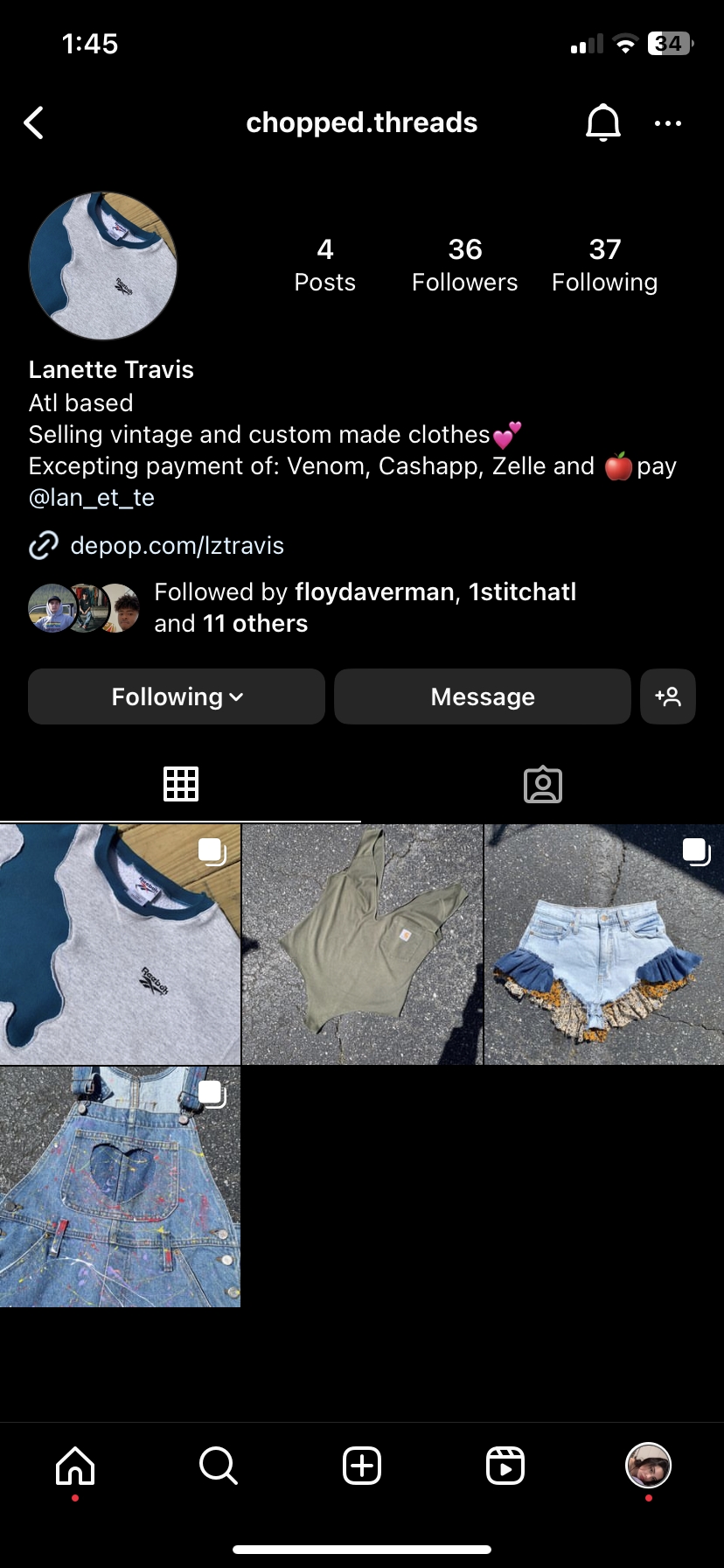Show suggested accounts with add-person button
Image resolution: width=724 pixels, height=1568 pixels.
click(667, 696)
